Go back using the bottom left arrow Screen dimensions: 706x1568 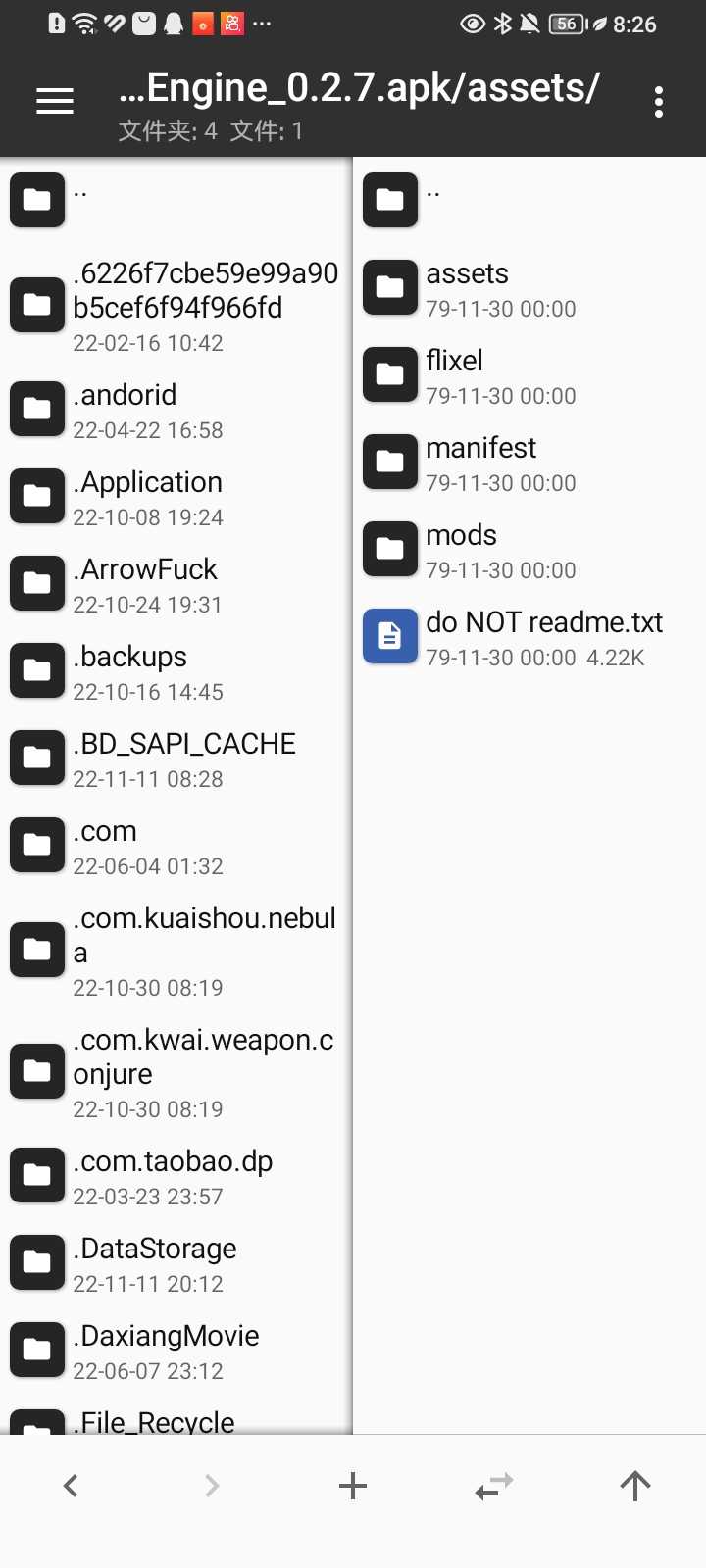[x=71, y=1486]
